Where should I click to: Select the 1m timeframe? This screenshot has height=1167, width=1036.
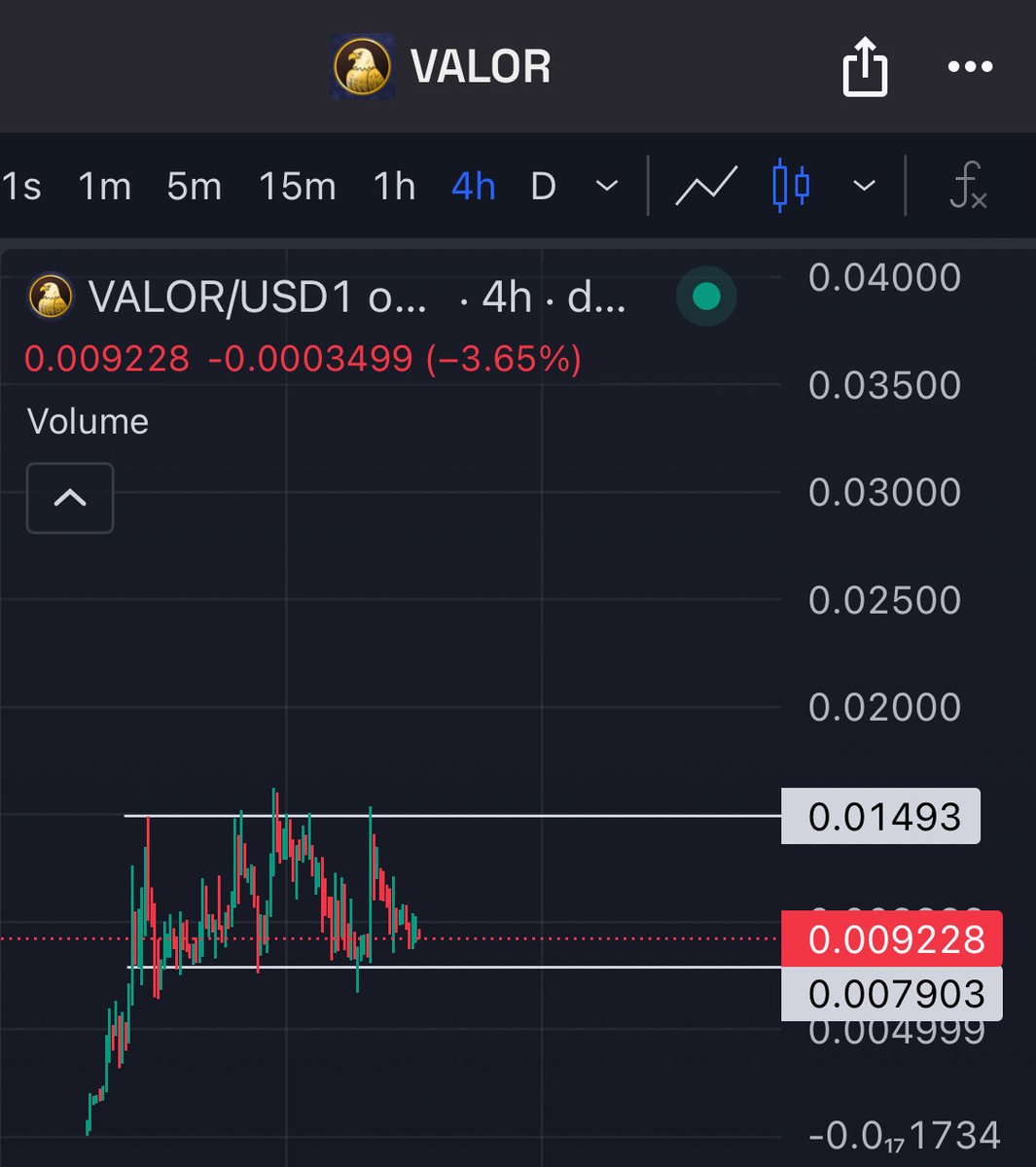tap(104, 185)
